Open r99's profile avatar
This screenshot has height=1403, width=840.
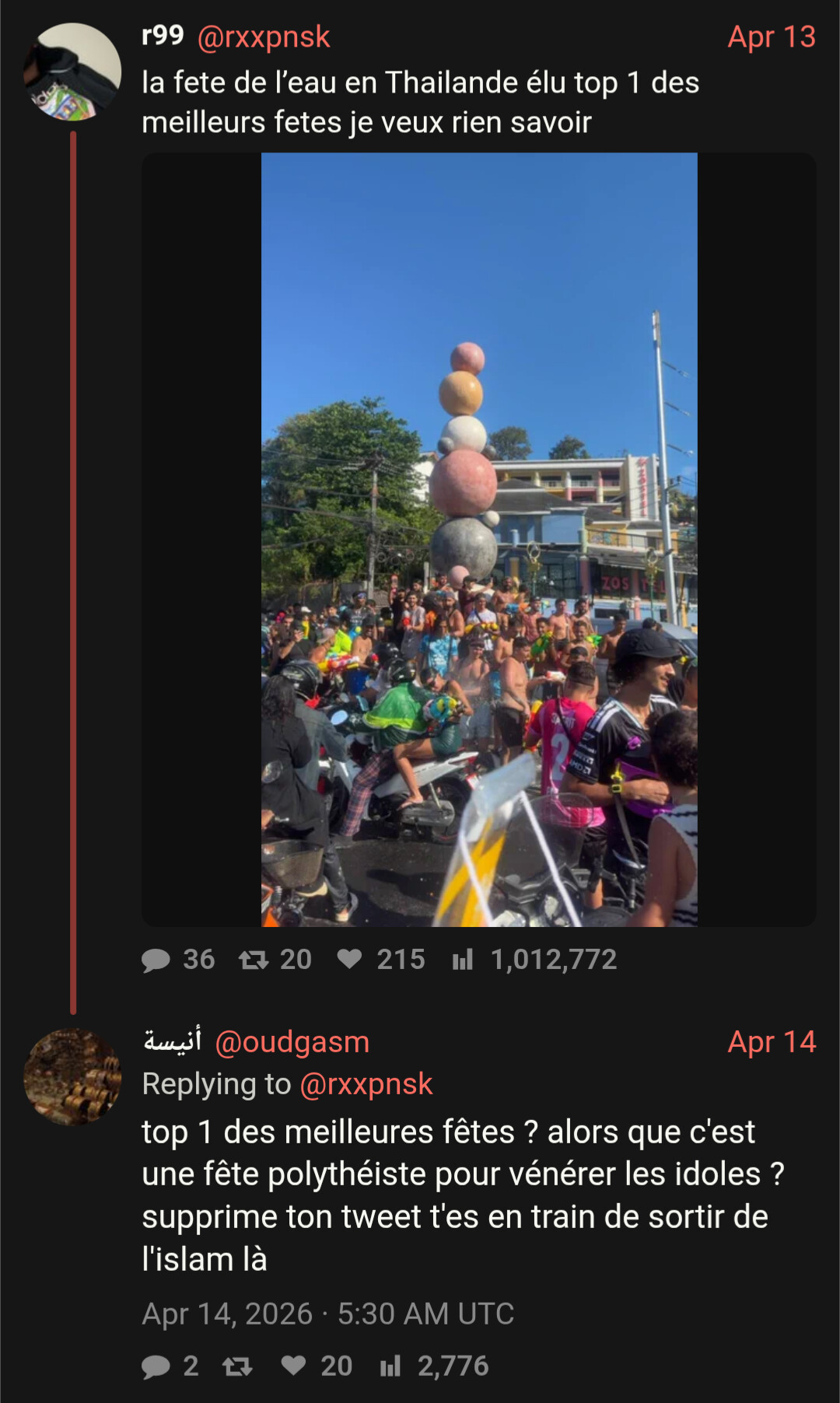tap(72, 72)
